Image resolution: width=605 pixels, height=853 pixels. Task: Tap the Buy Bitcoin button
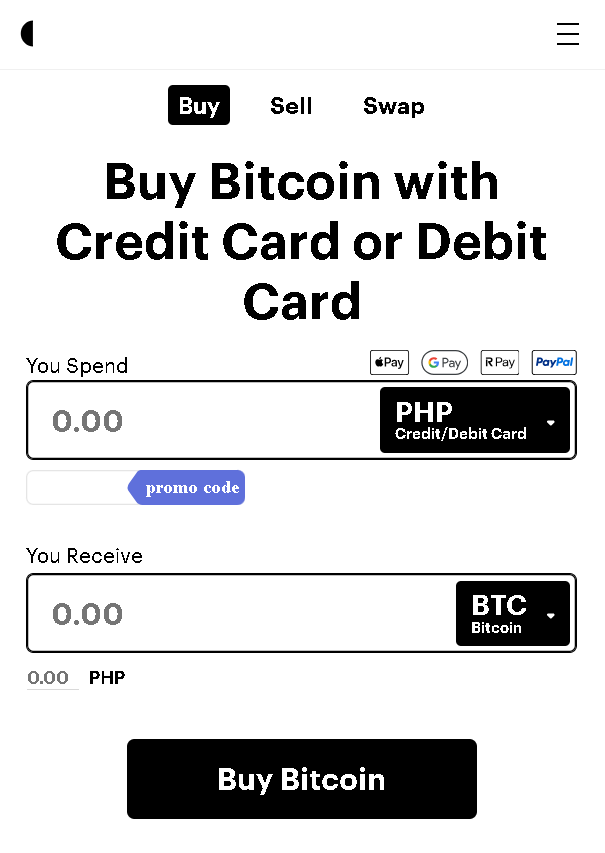coord(301,779)
